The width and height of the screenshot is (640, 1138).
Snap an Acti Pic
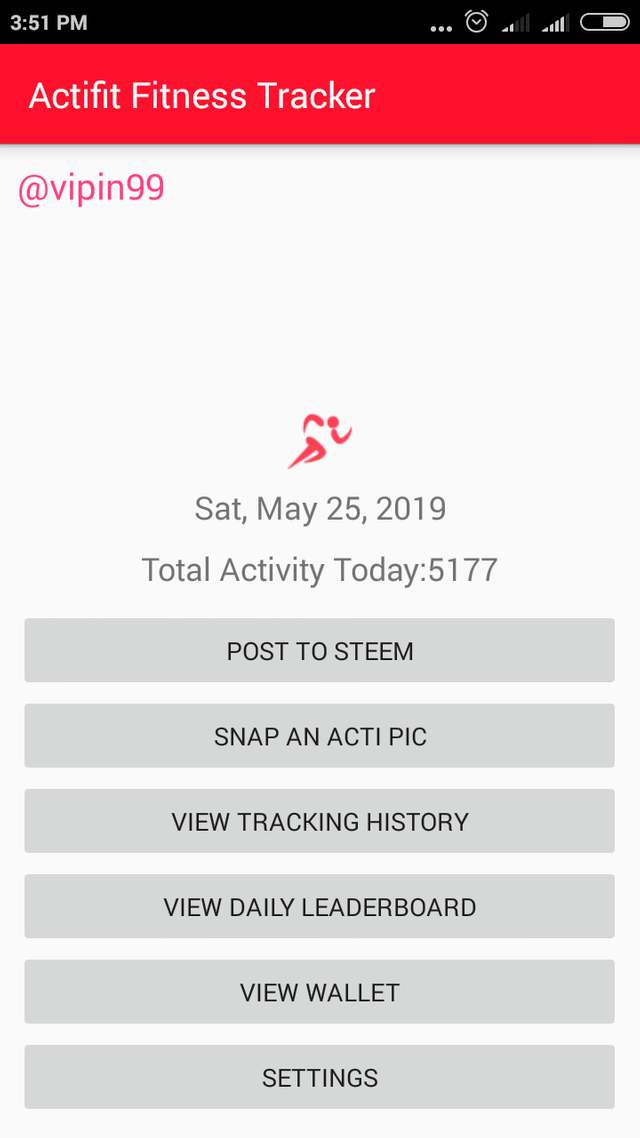tap(319, 736)
